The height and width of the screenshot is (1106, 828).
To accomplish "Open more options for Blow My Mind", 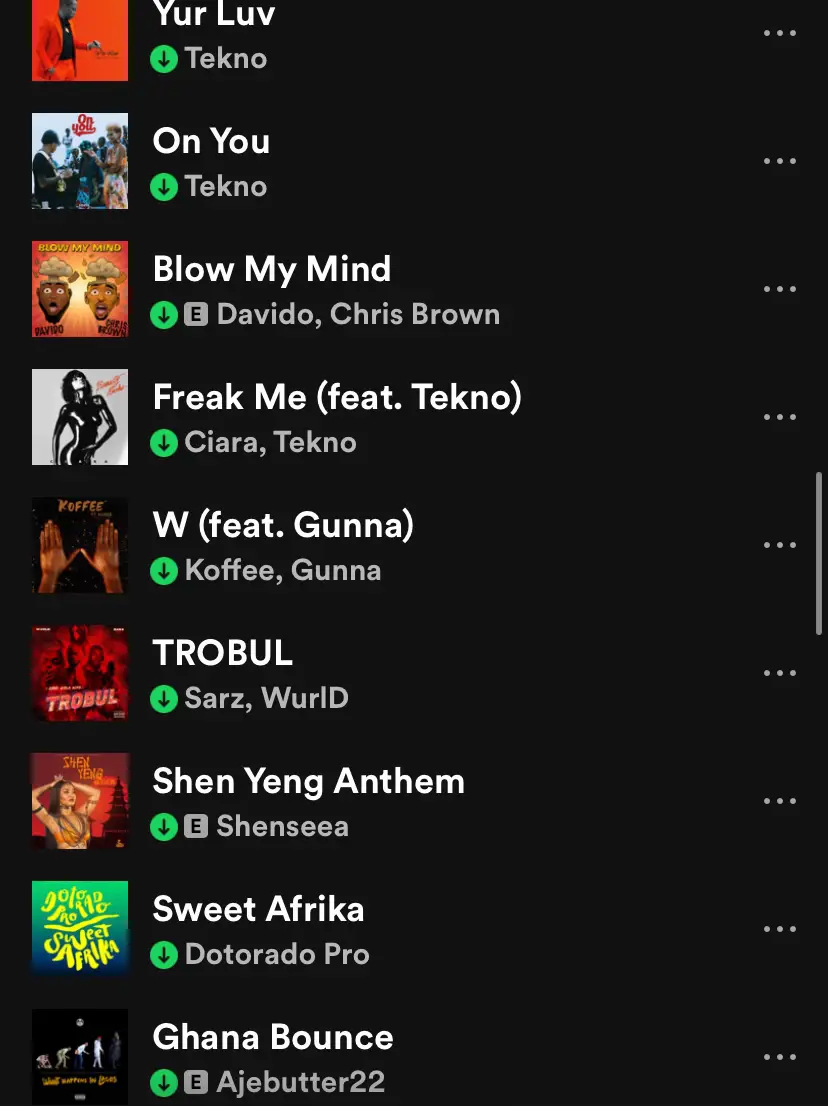I will tap(779, 289).
